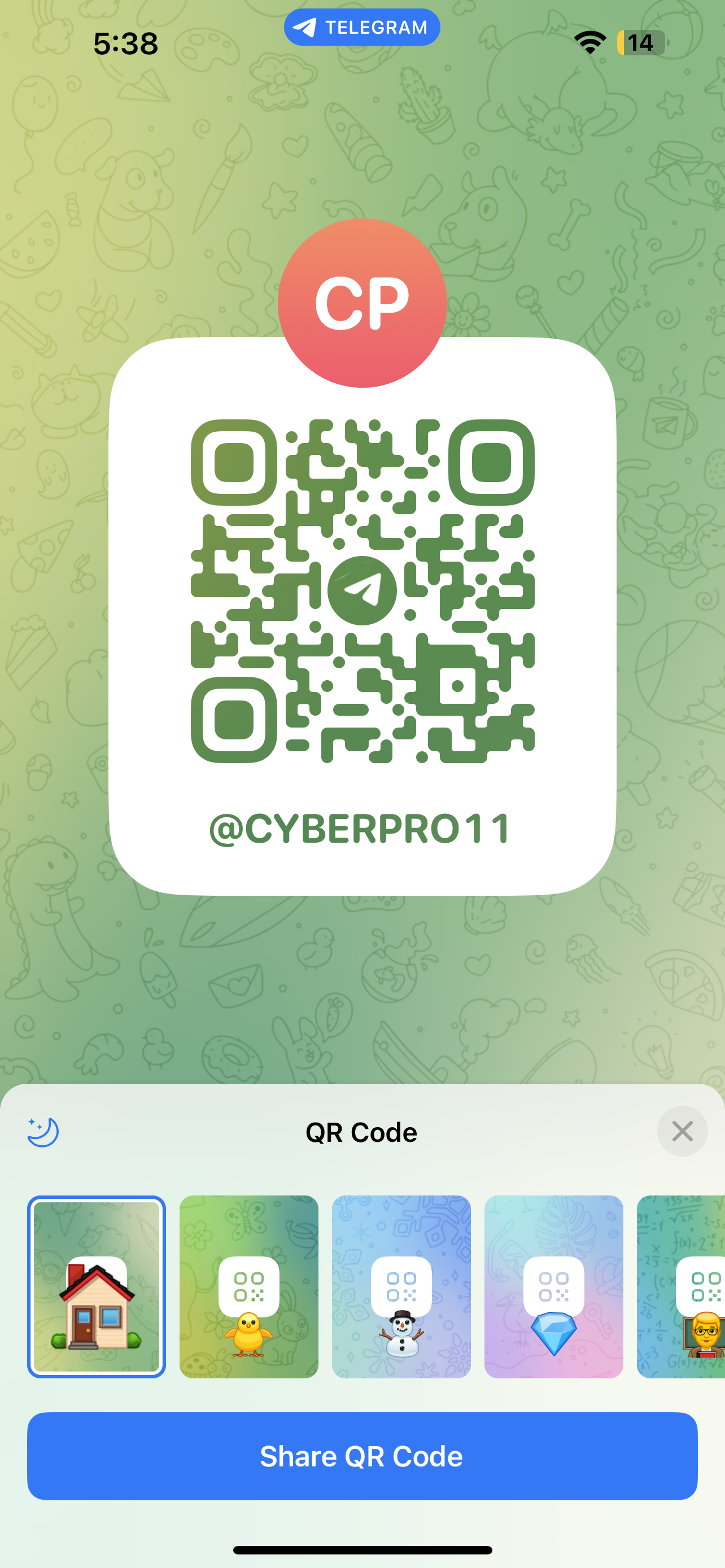Choose the chick QR theme

coord(249,1286)
